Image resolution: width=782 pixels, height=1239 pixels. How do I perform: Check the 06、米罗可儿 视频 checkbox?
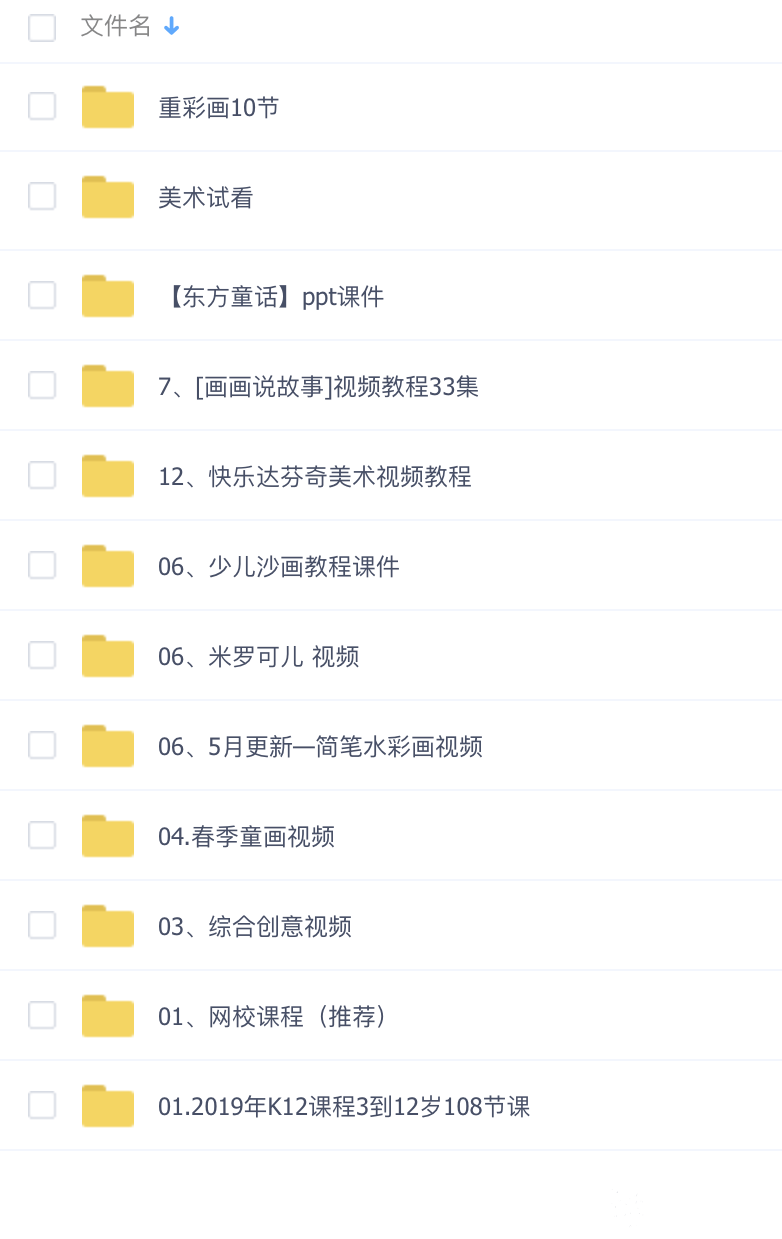(41, 655)
